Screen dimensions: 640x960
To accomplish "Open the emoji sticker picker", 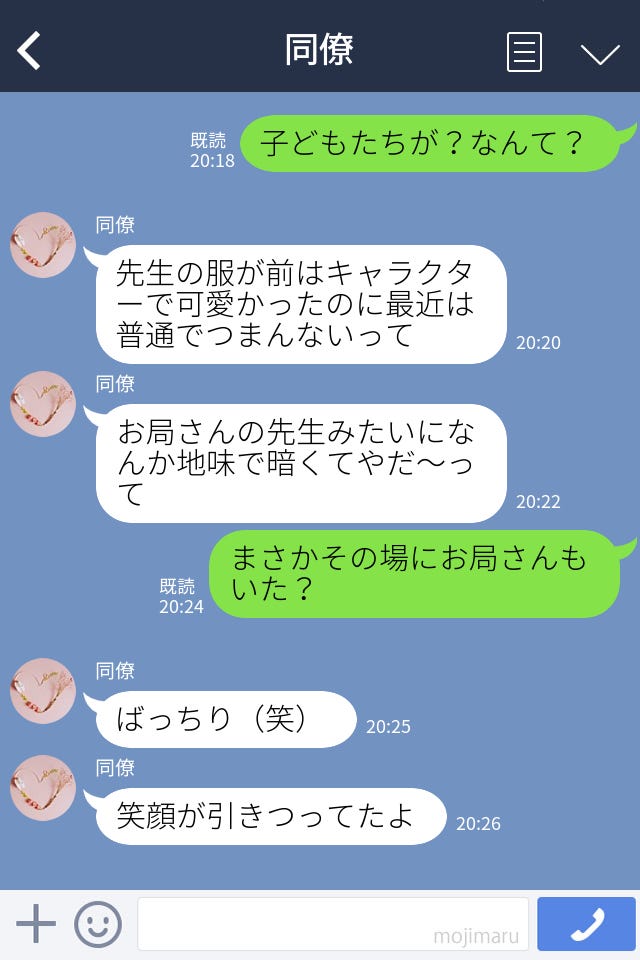I will (98, 924).
